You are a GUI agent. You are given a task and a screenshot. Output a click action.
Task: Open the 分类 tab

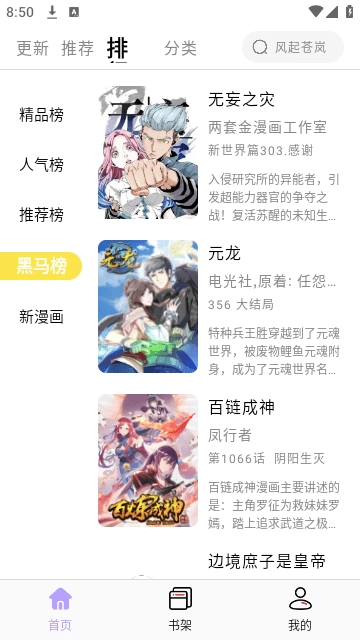pos(180,49)
